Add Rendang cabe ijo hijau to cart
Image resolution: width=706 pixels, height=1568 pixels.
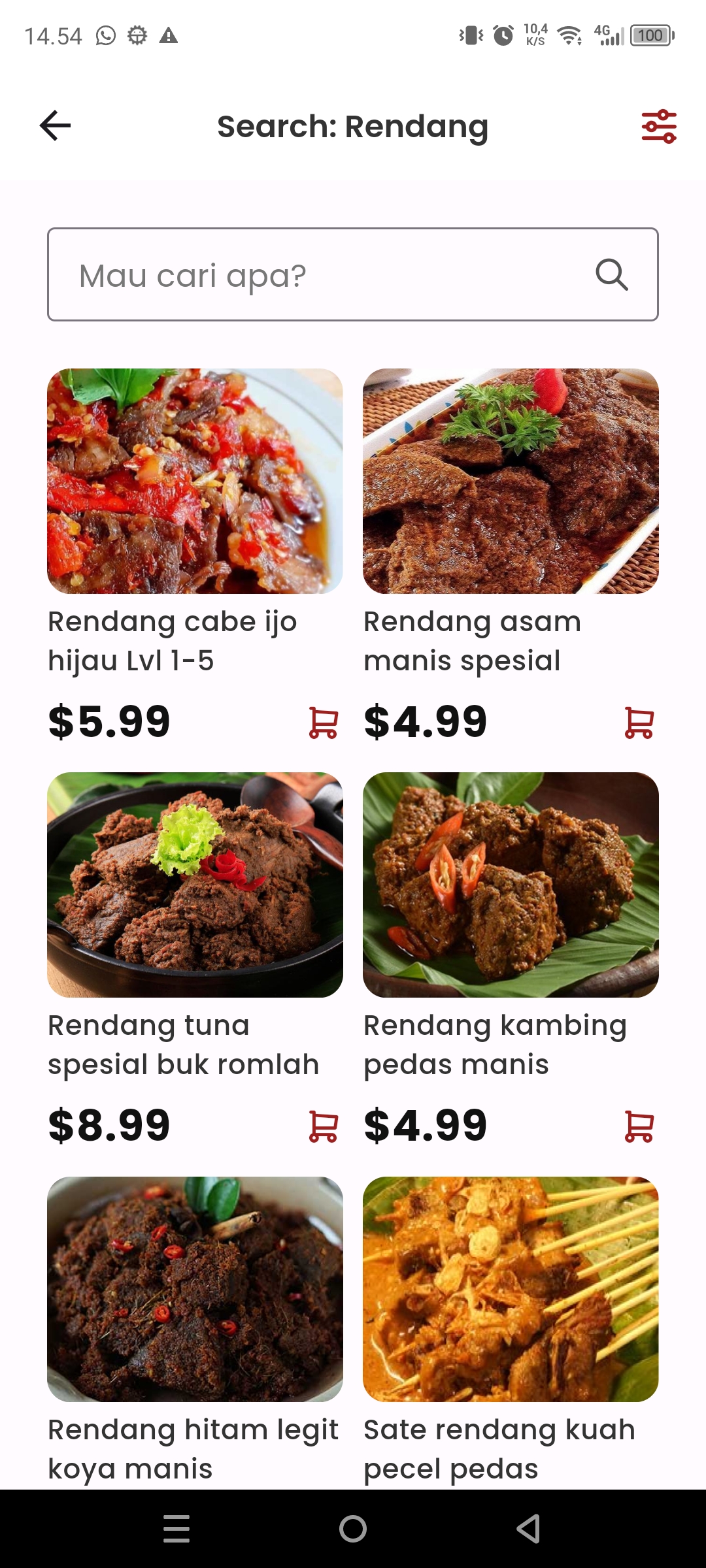point(323,723)
